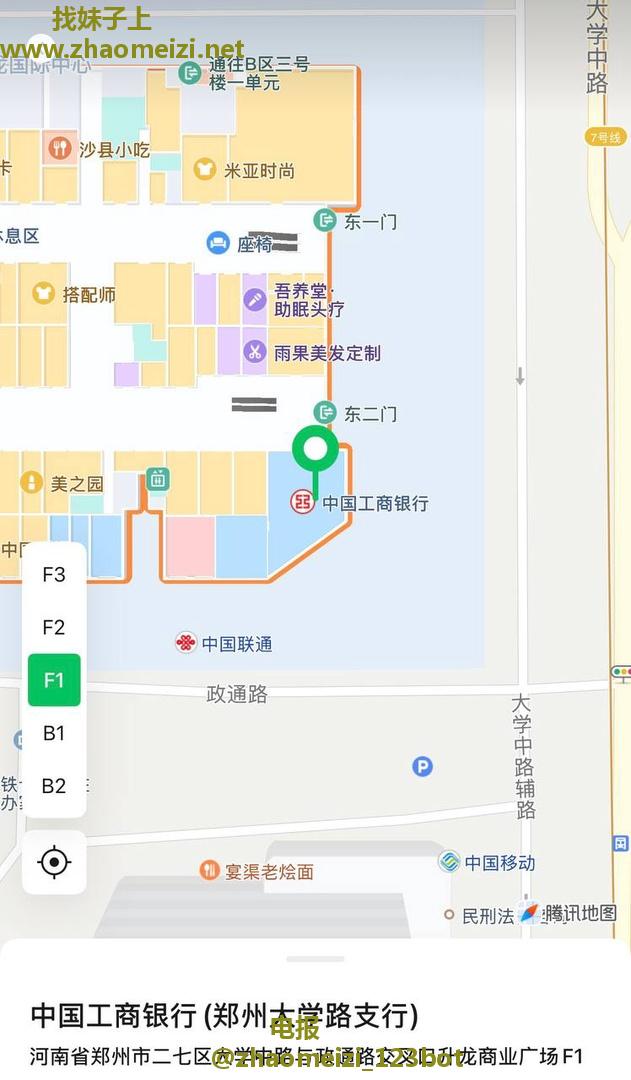The image size is (631, 1080).
Task: Expand the 中国工商银行 details panel handle
Action: [x=315, y=959]
